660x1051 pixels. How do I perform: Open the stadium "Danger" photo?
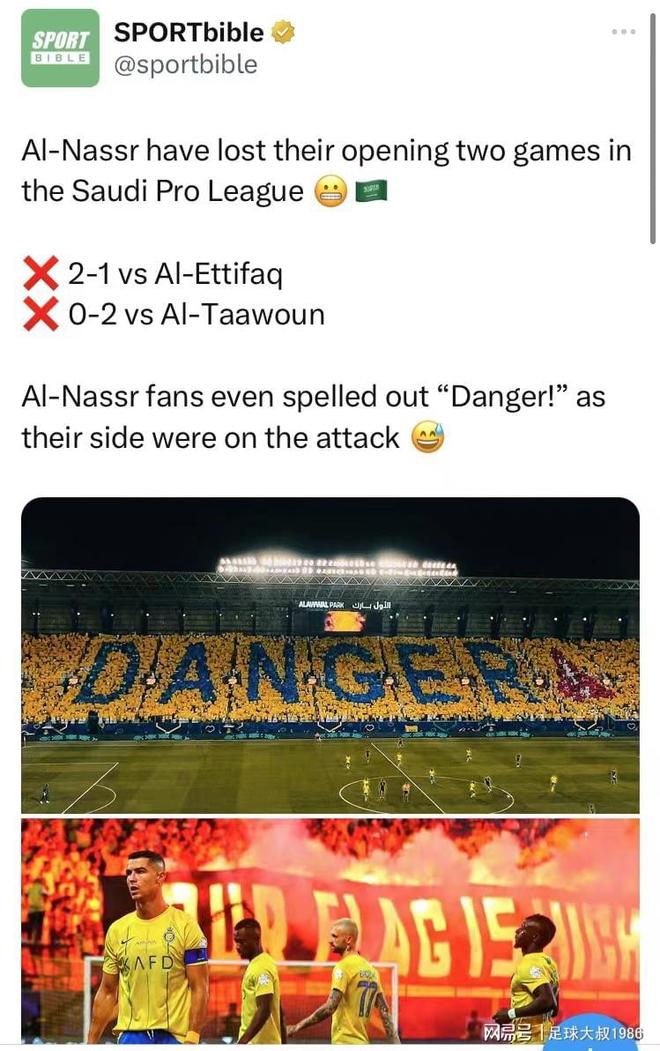click(330, 655)
